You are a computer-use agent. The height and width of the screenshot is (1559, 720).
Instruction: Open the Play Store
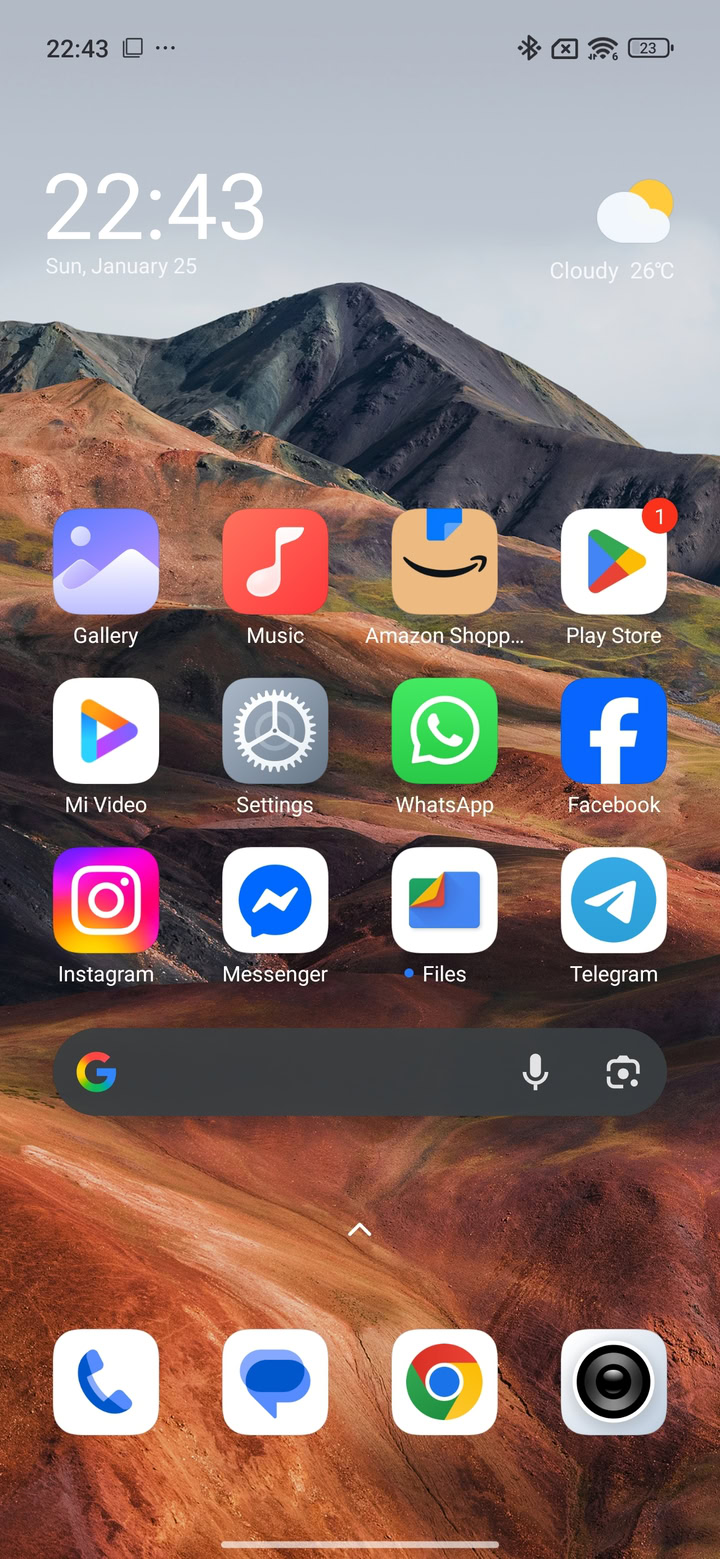[x=613, y=562]
